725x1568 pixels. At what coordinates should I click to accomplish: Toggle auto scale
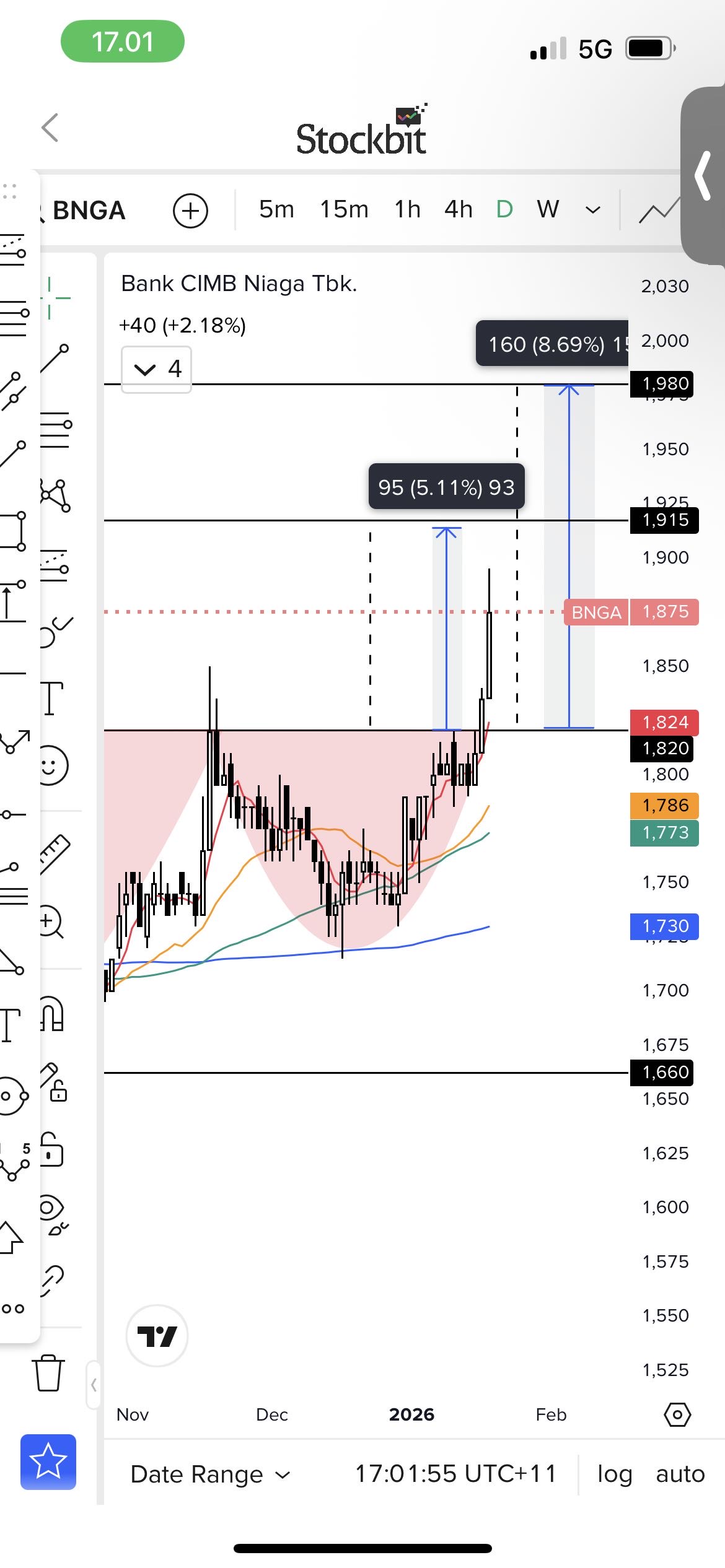click(x=680, y=1474)
